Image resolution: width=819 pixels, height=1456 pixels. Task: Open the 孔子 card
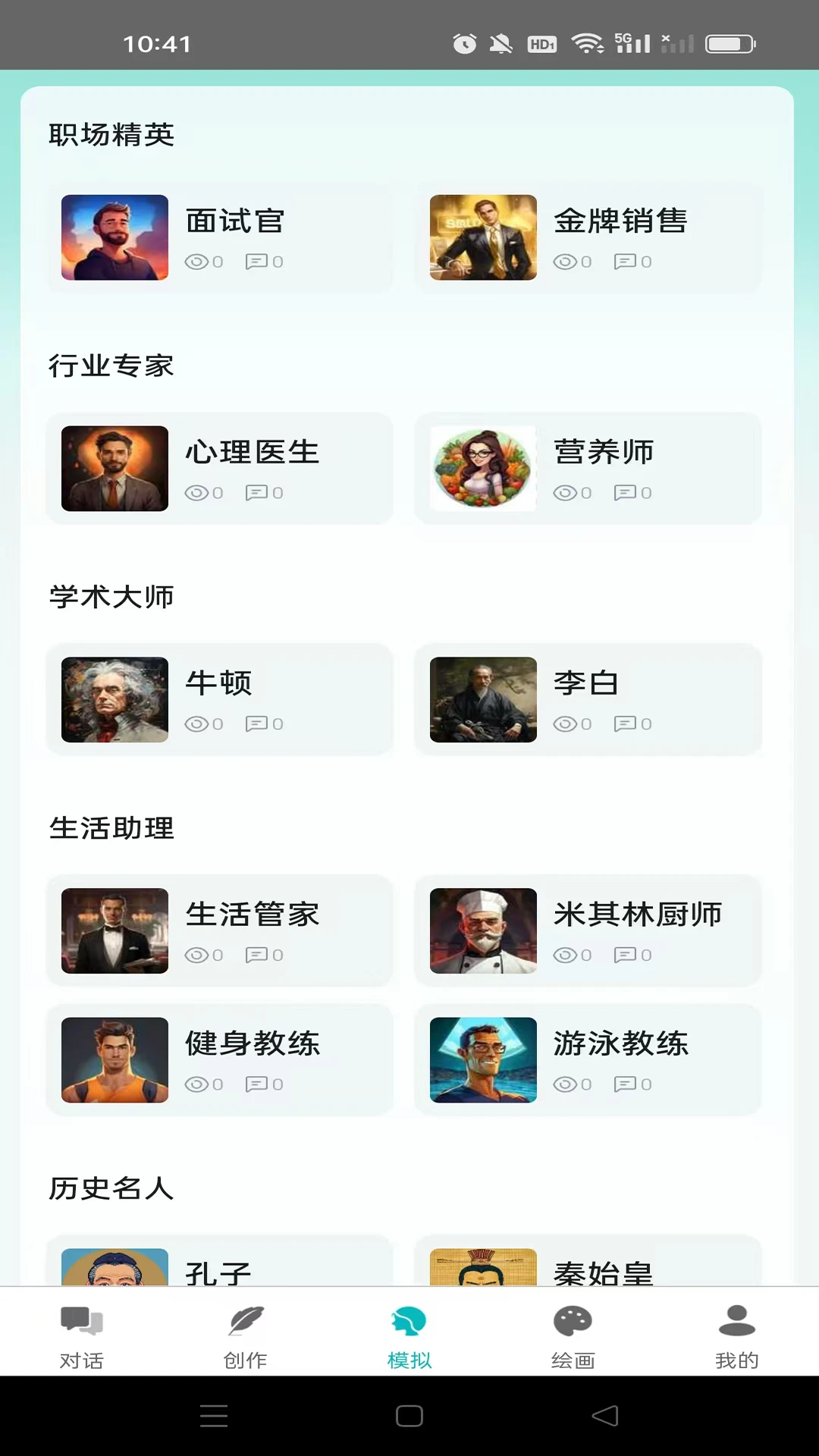click(x=220, y=1266)
